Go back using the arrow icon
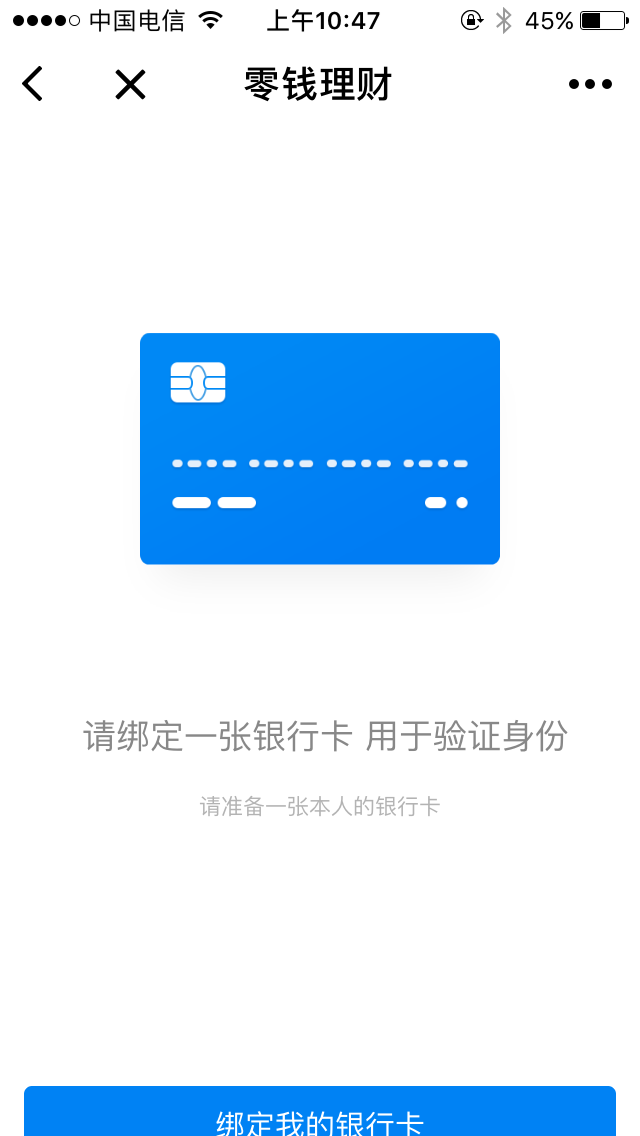640x1136 pixels. click(33, 84)
